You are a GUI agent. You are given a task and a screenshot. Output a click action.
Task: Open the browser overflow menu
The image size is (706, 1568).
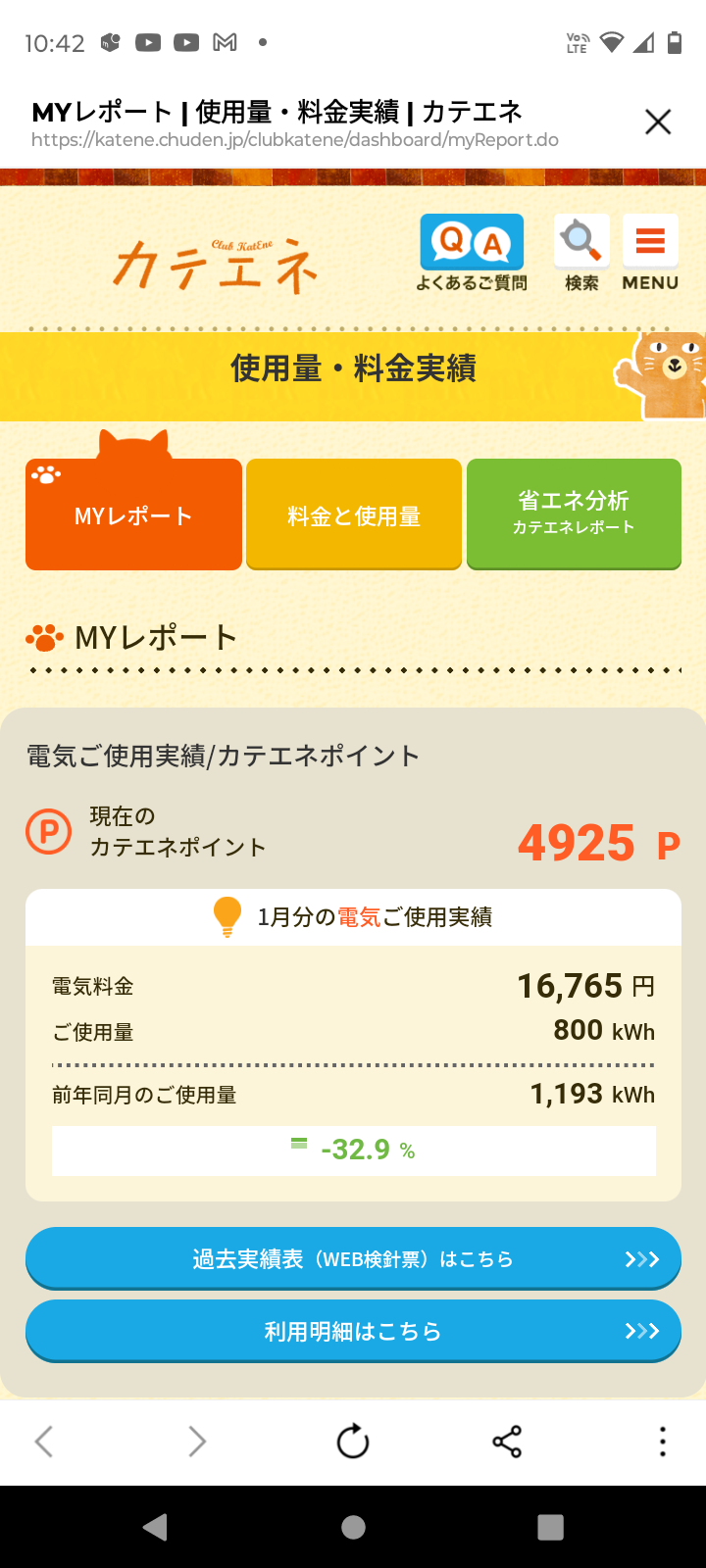click(x=663, y=1442)
